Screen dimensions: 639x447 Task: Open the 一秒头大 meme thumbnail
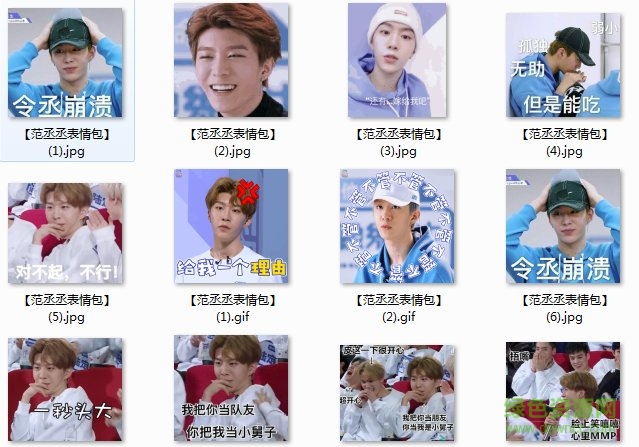(66, 390)
